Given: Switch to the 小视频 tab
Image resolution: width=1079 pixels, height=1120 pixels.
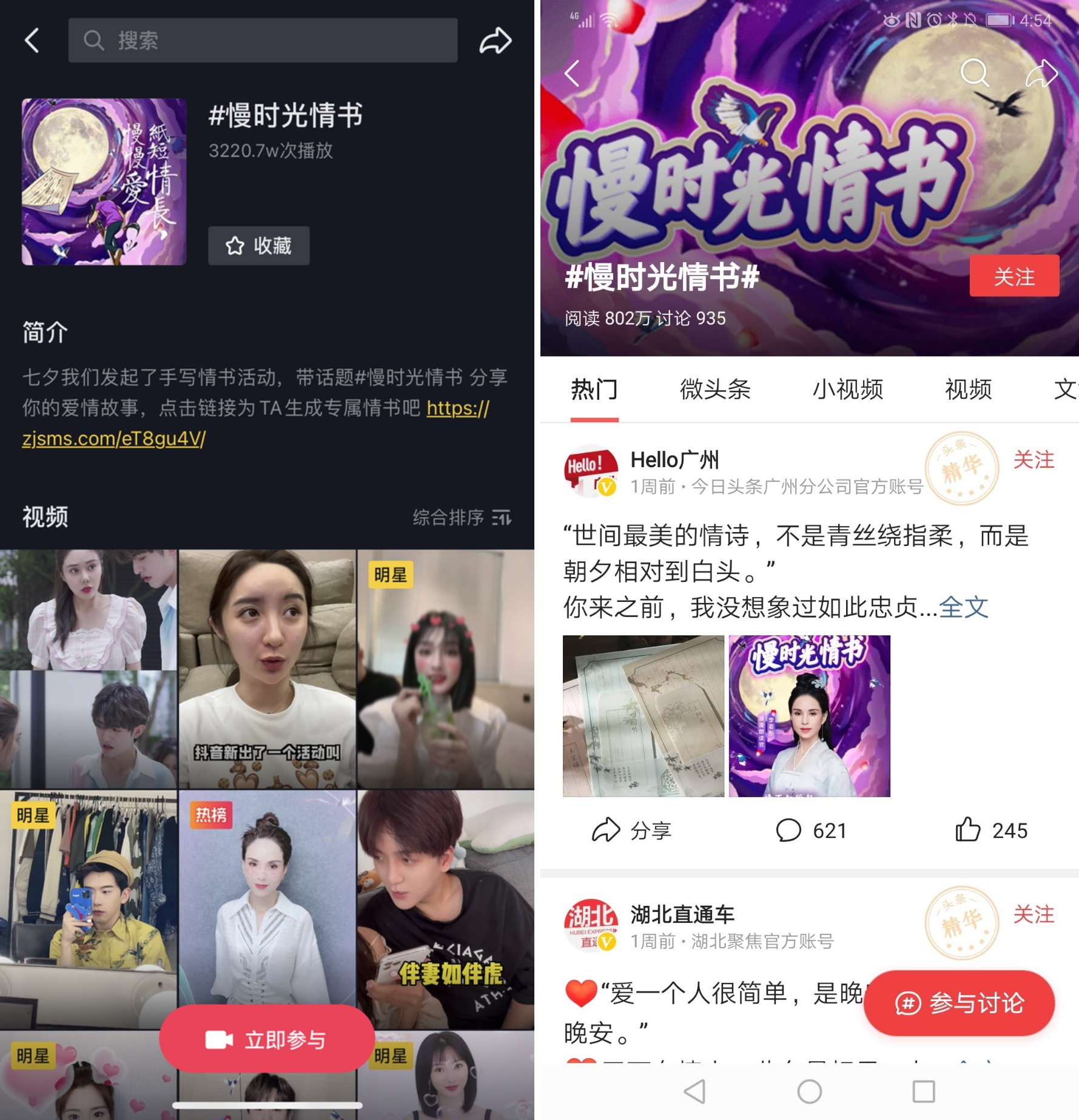Looking at the screenshot, I should pyautogui.click(x=847, y=389).
